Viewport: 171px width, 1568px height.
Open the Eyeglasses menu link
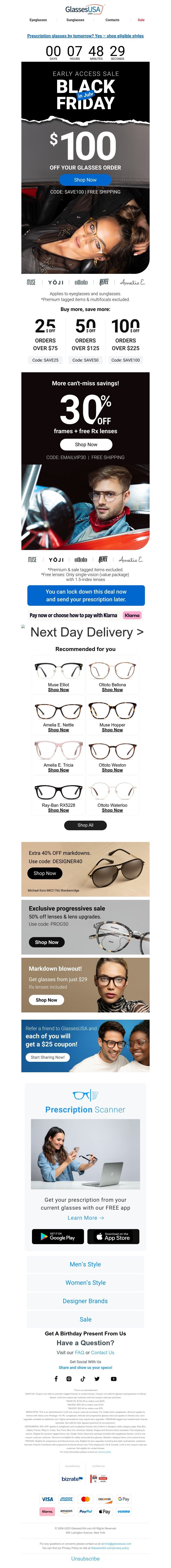[38, 20]
